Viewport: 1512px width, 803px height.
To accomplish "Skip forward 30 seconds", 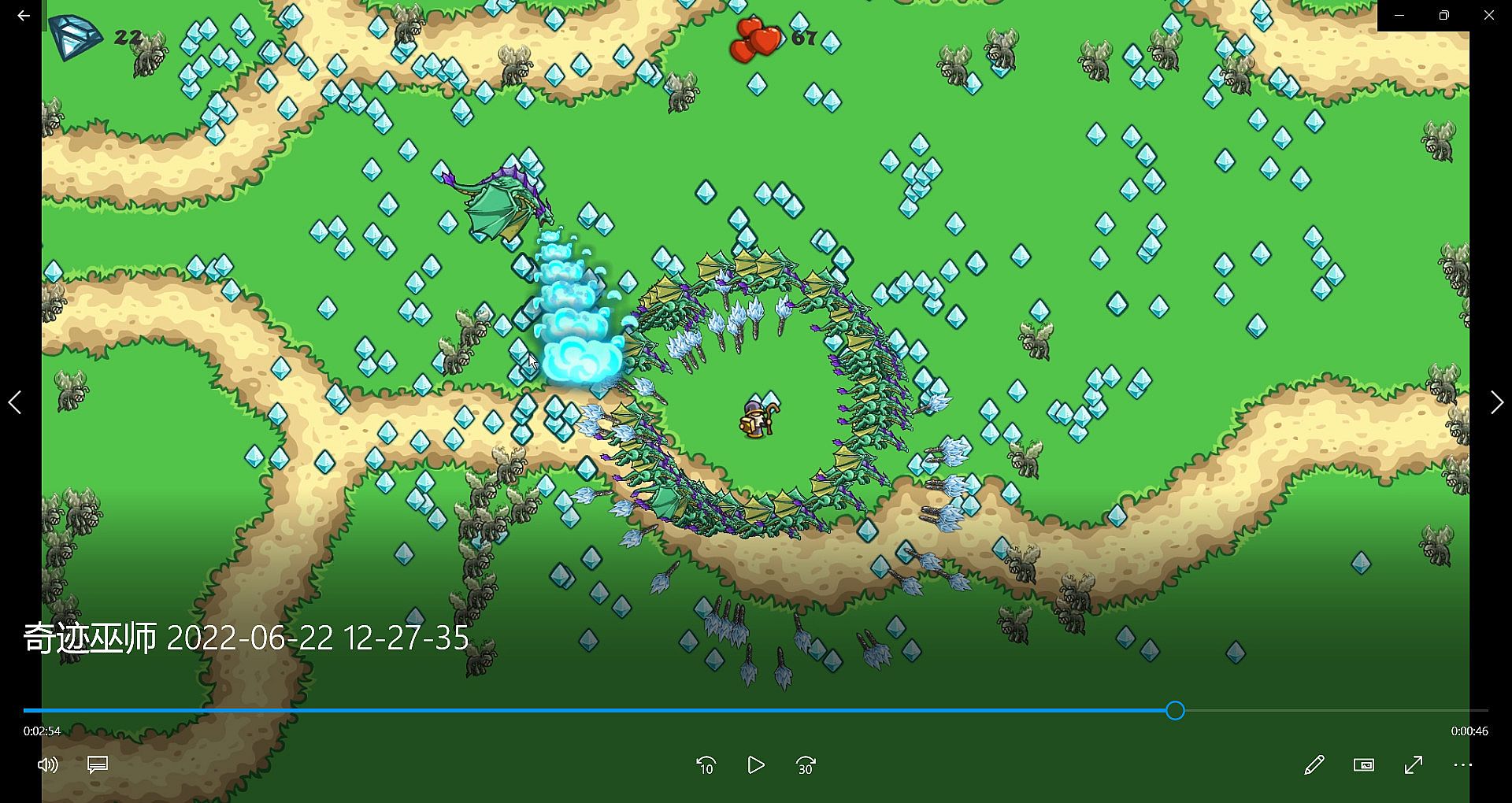I will coord(806,765).
